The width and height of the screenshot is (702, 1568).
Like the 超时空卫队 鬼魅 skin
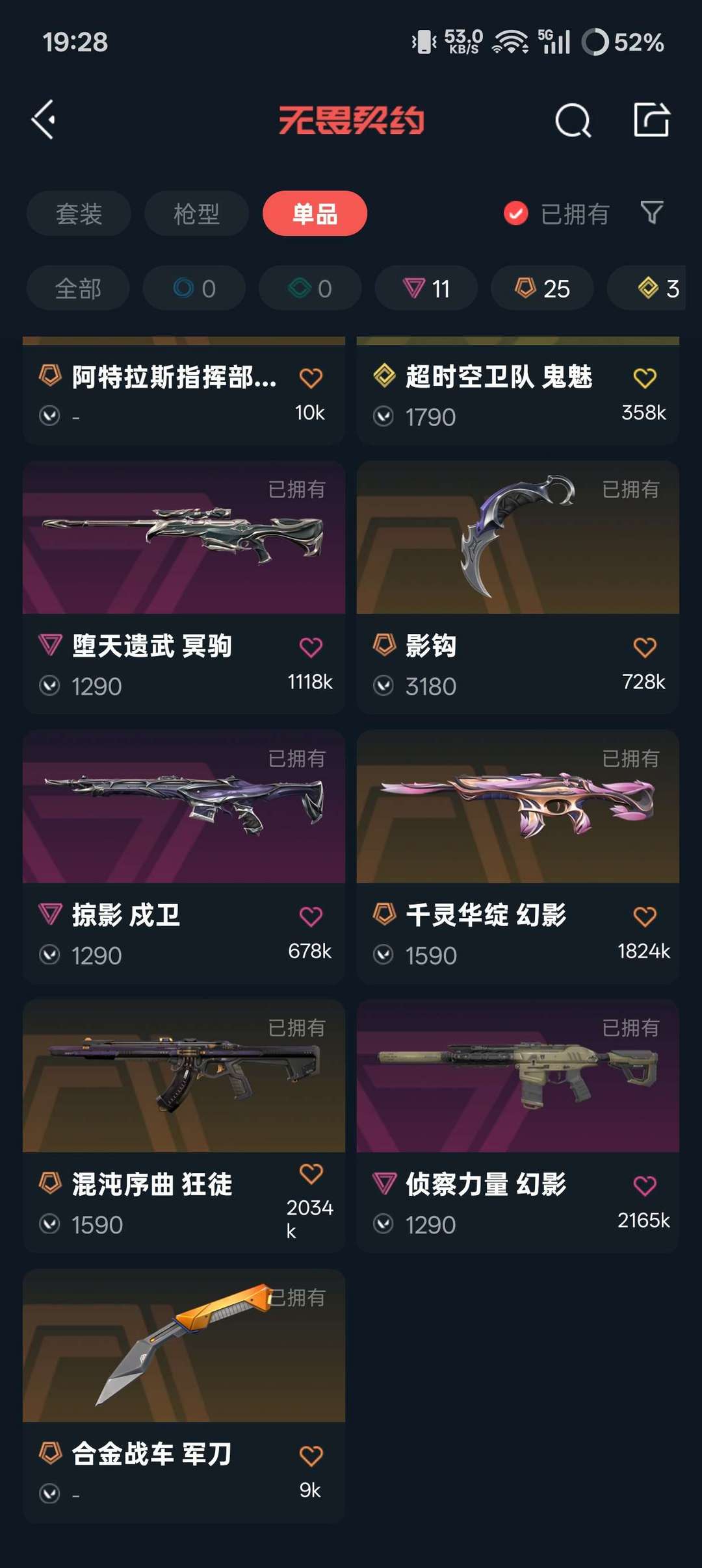(x=645, y=378)
